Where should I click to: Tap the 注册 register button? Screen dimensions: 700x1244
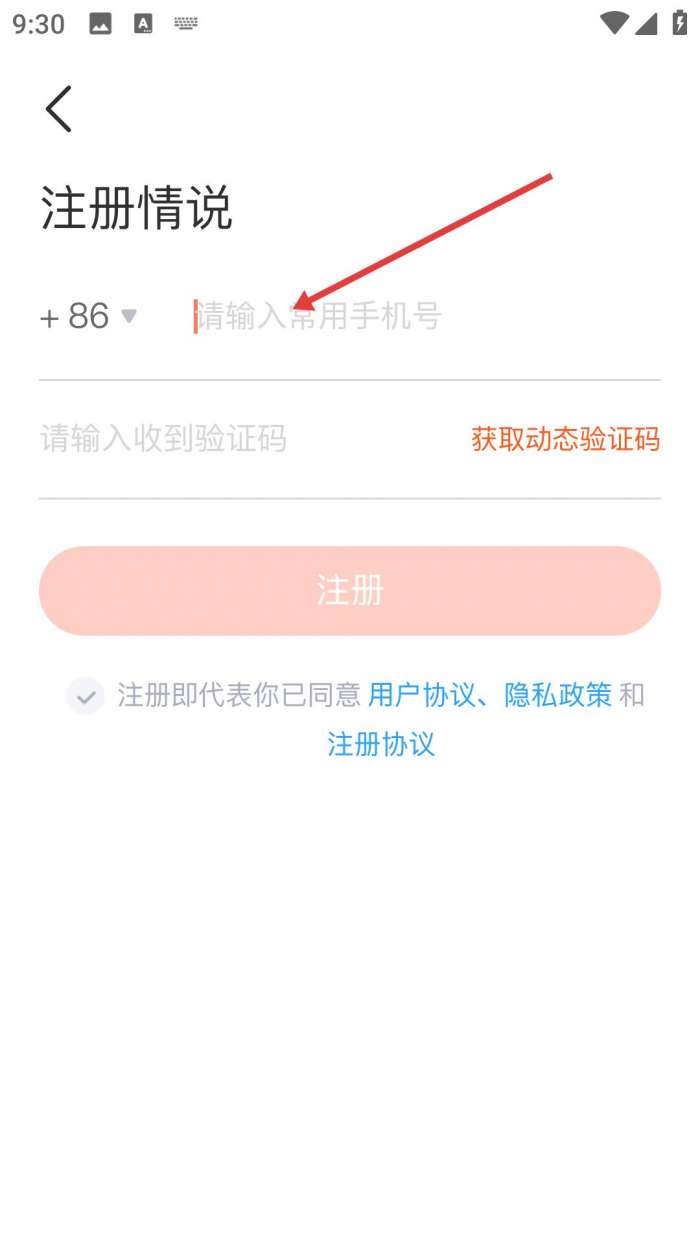[350, 591]
